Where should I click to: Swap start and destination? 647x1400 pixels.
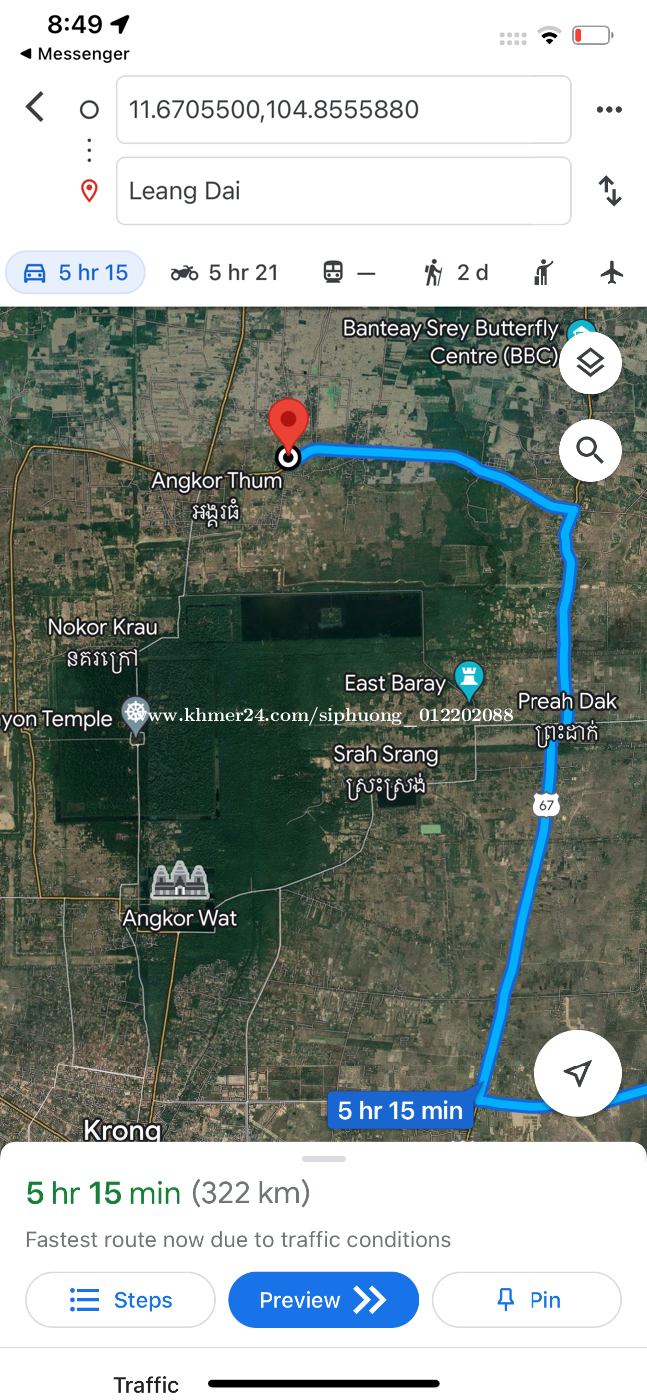(x=610, y=191)
